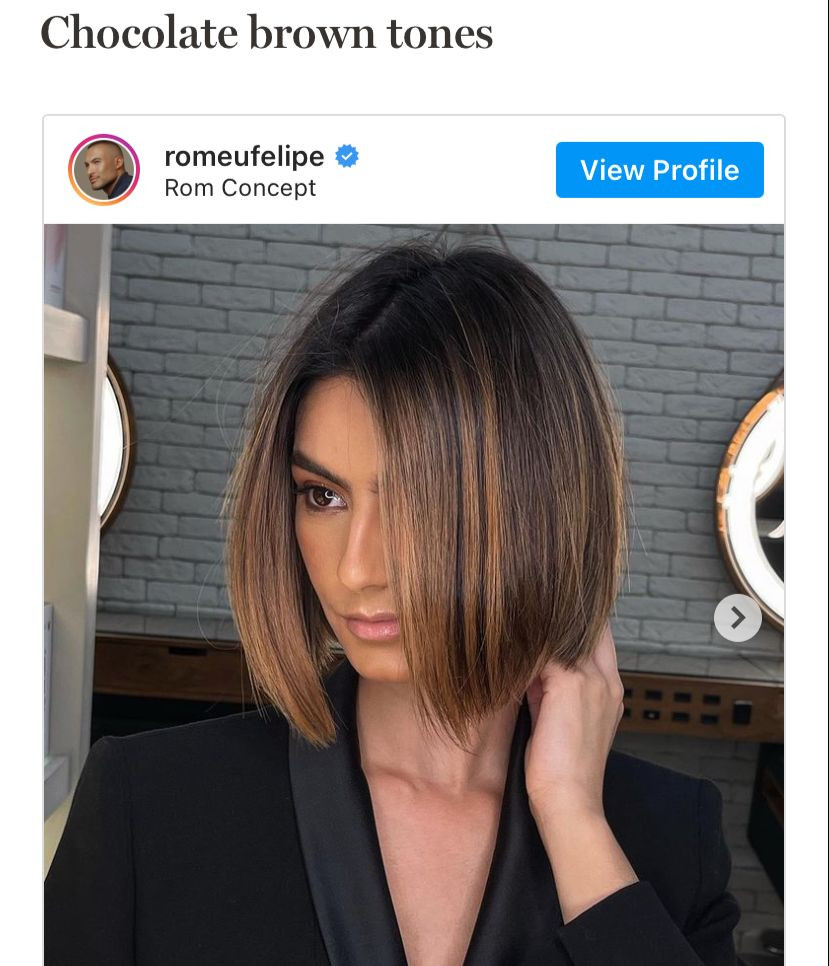The width and height of the screenshot is (829, 966).
Task: Open romeufelipe's profile avatar
Action: 104,170
